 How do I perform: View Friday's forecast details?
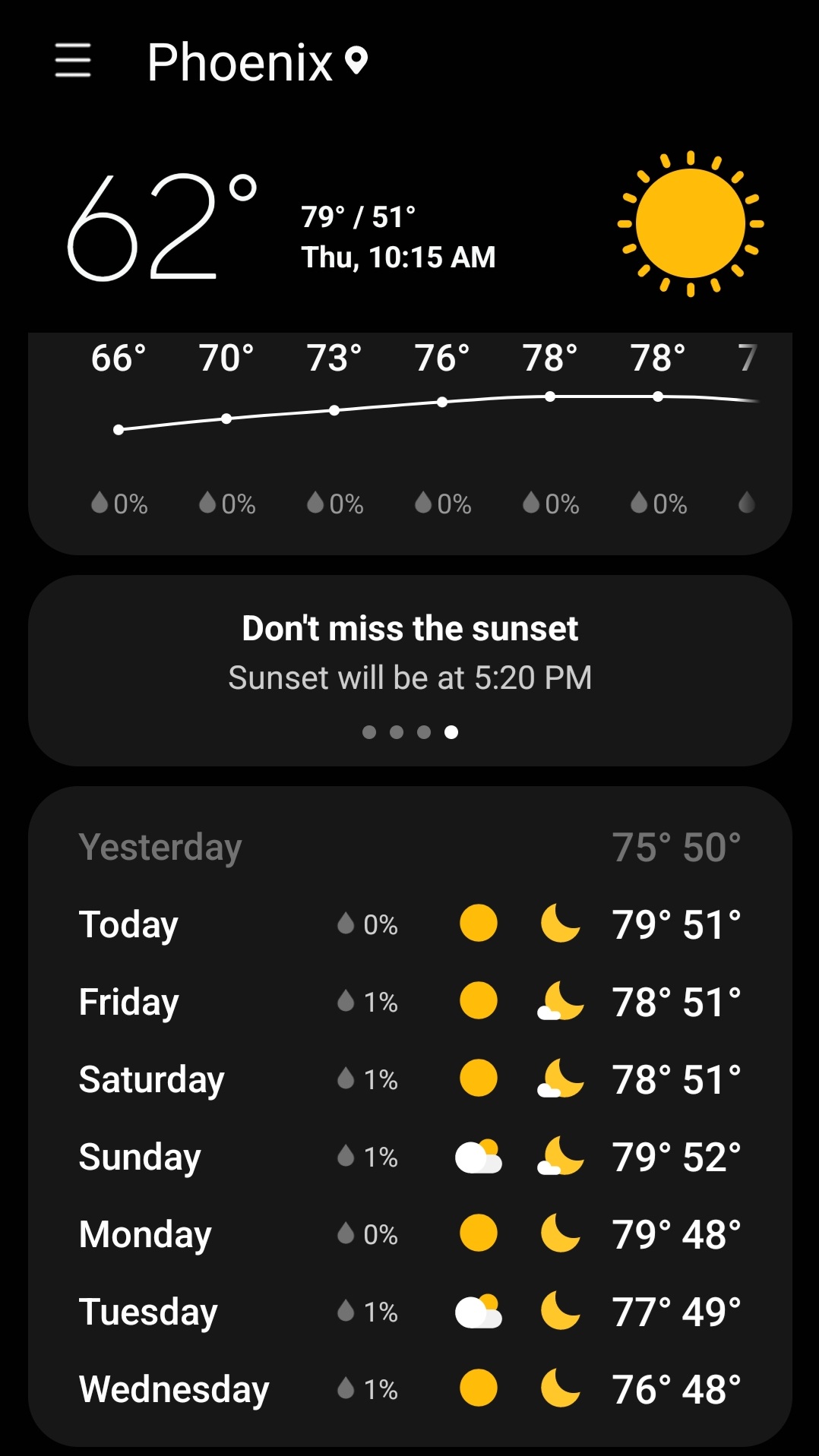(x=410, y=1002)
